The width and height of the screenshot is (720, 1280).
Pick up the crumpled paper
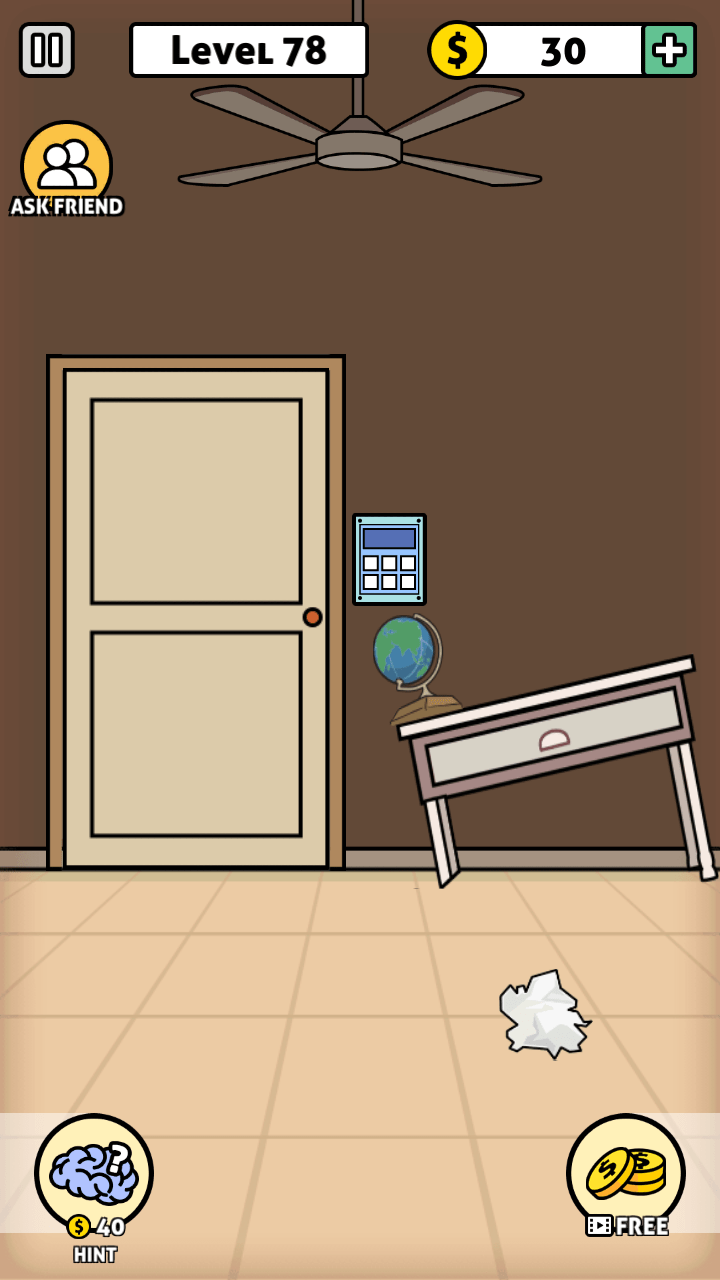click(x=543, y=1014)
